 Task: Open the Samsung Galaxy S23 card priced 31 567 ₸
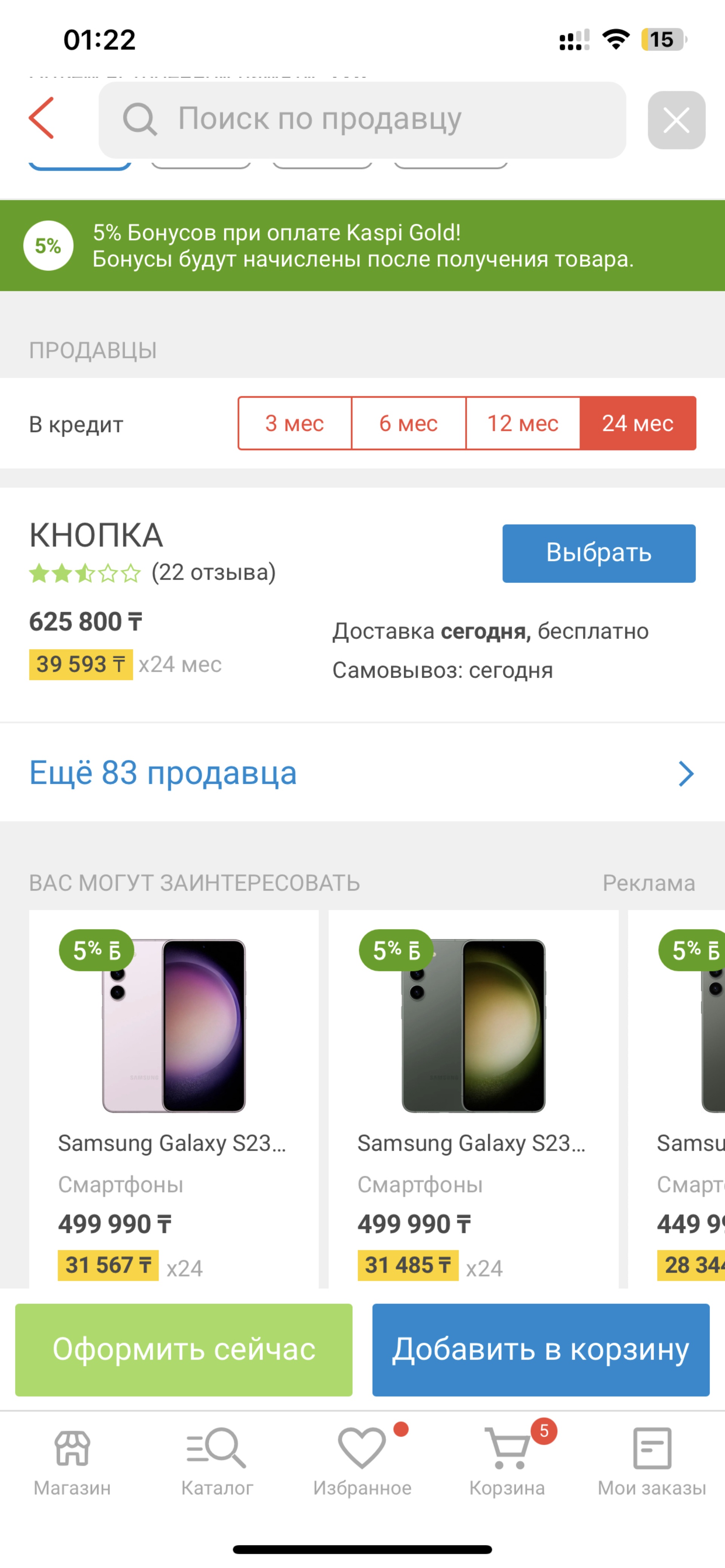[x=174, y=1096]
